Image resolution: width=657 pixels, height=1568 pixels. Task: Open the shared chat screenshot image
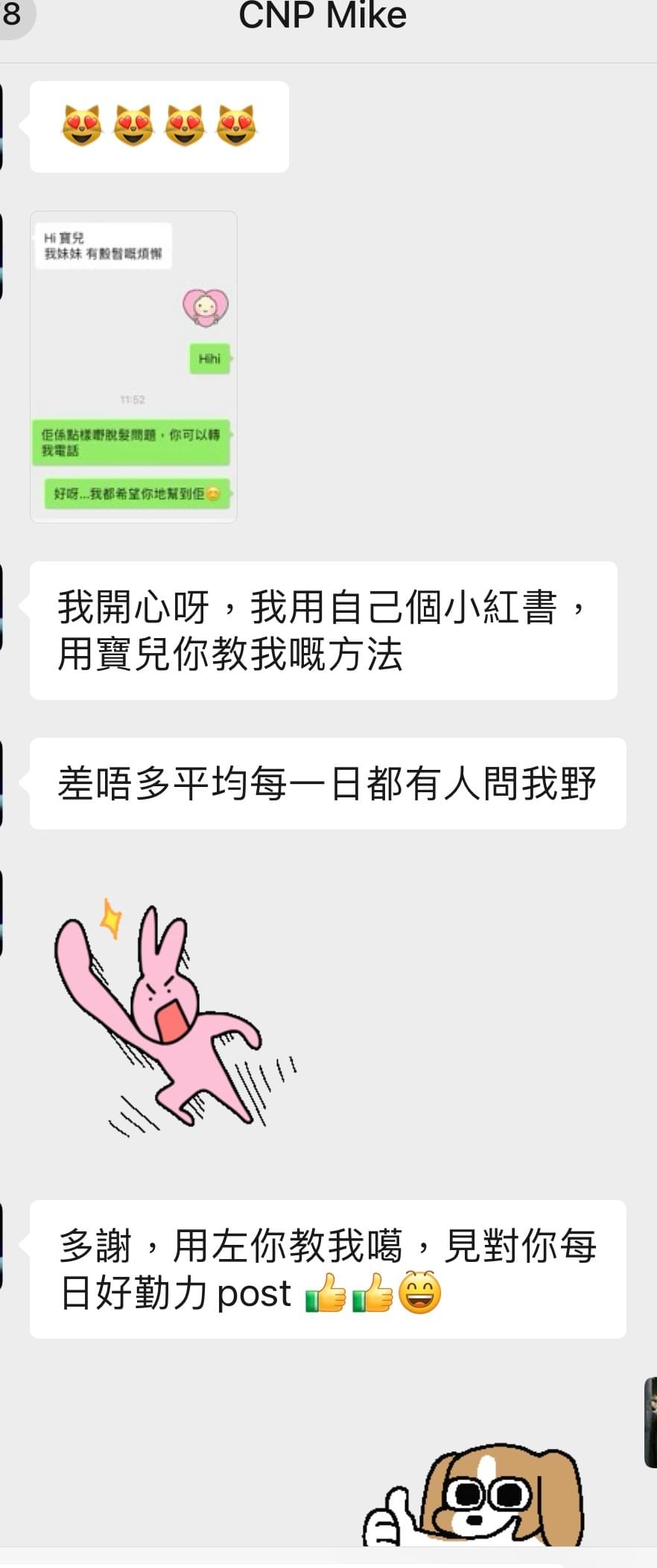(133, 366)
